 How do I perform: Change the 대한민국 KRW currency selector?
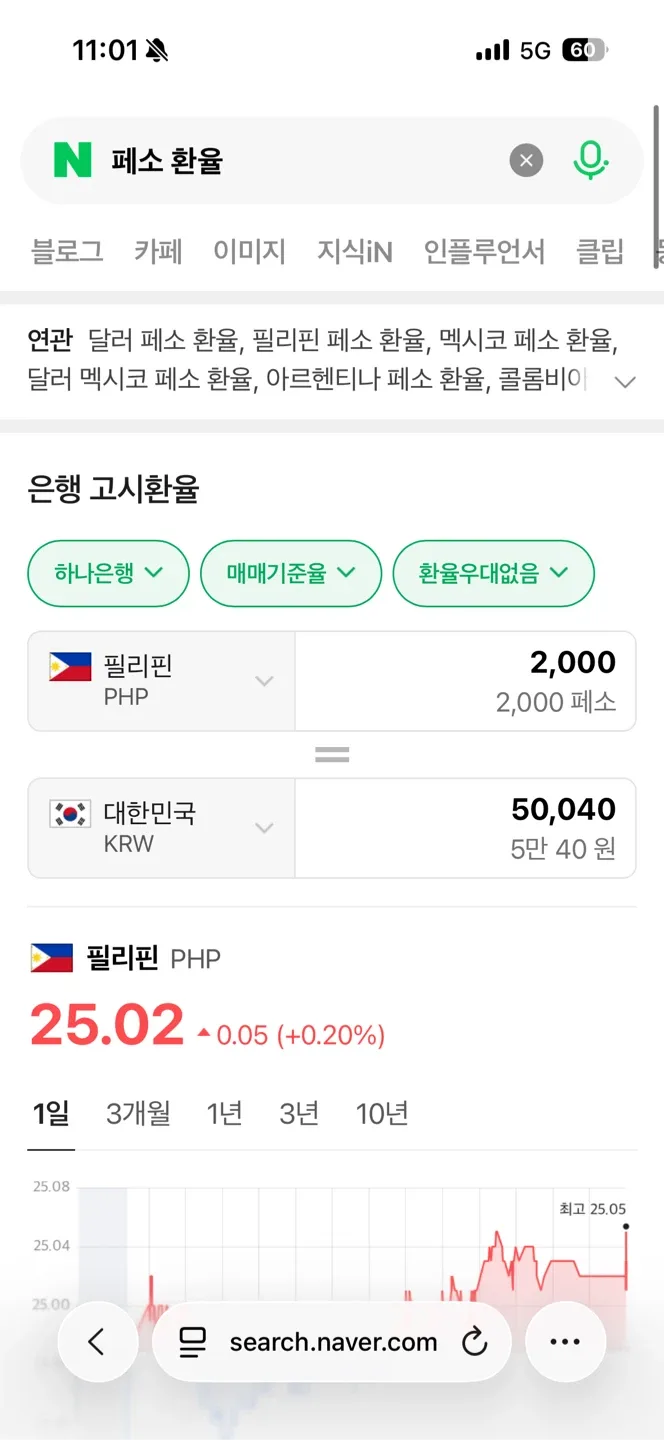point(162,828)
